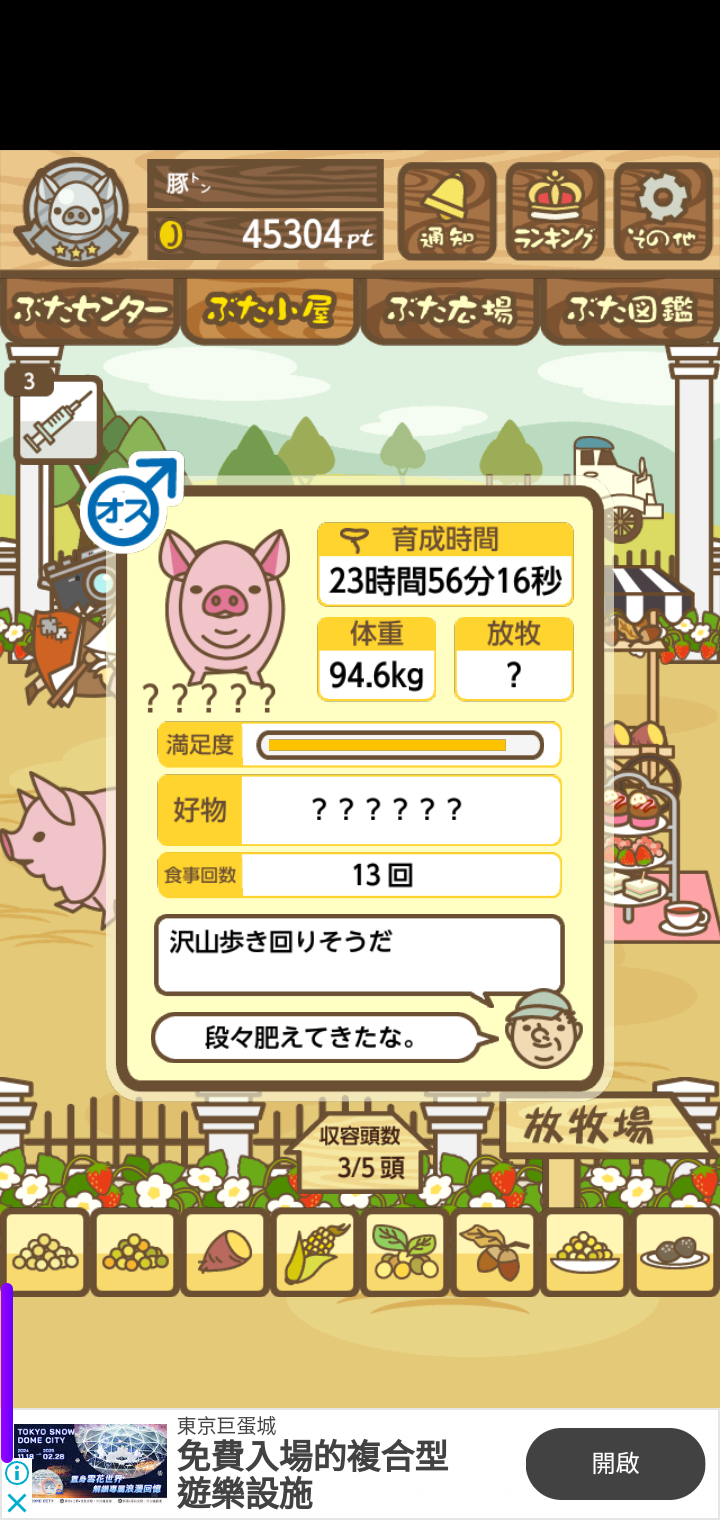The width and height of the screenshot is (720, 1520).
Task: Switch to the ぶた図鑑 tab
Action: (630, 310)
